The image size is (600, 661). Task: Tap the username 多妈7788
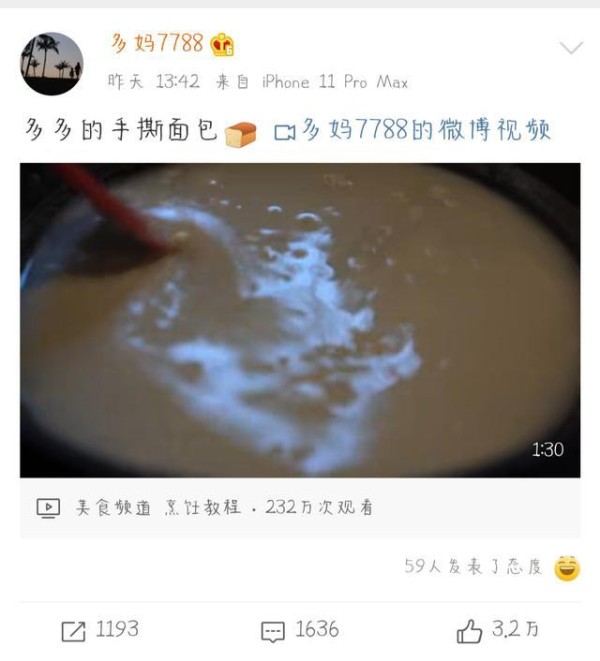click(156, 43)
